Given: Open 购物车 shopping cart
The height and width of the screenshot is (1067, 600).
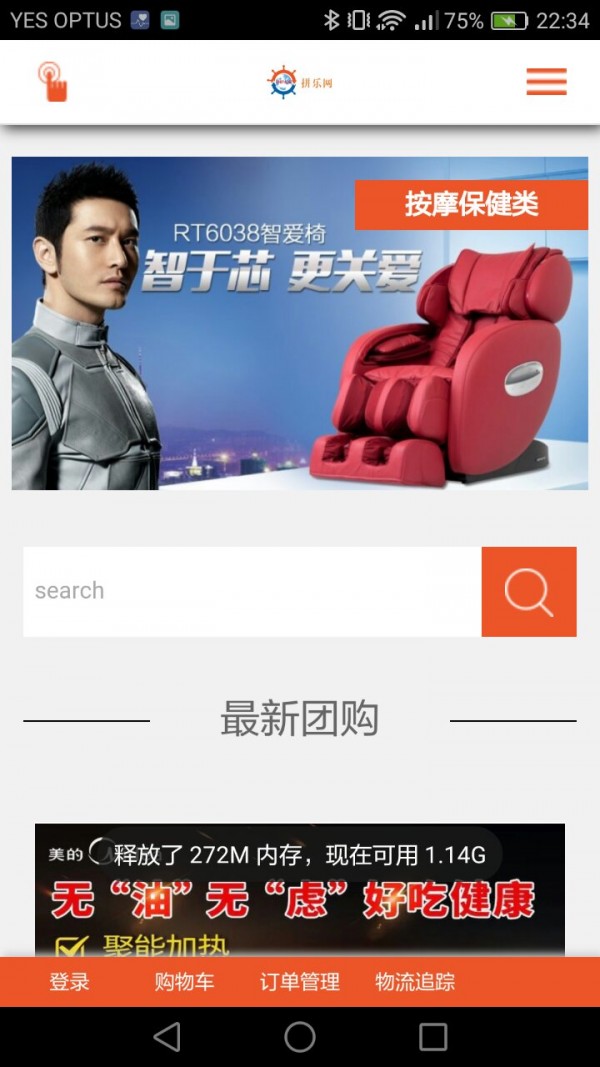Looking at the screenshot, I should [184, 982].
